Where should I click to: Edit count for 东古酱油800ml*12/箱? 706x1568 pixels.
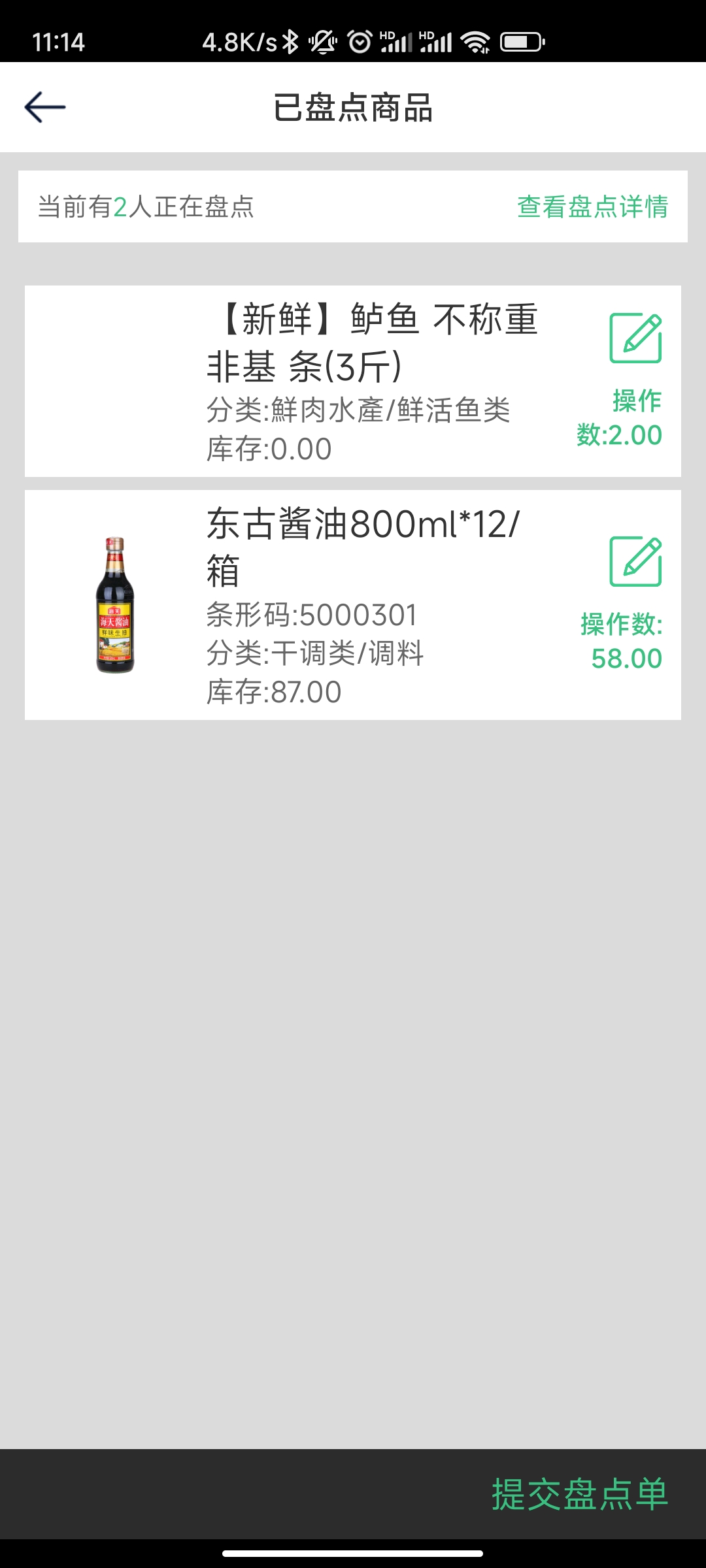pos(635,561)
